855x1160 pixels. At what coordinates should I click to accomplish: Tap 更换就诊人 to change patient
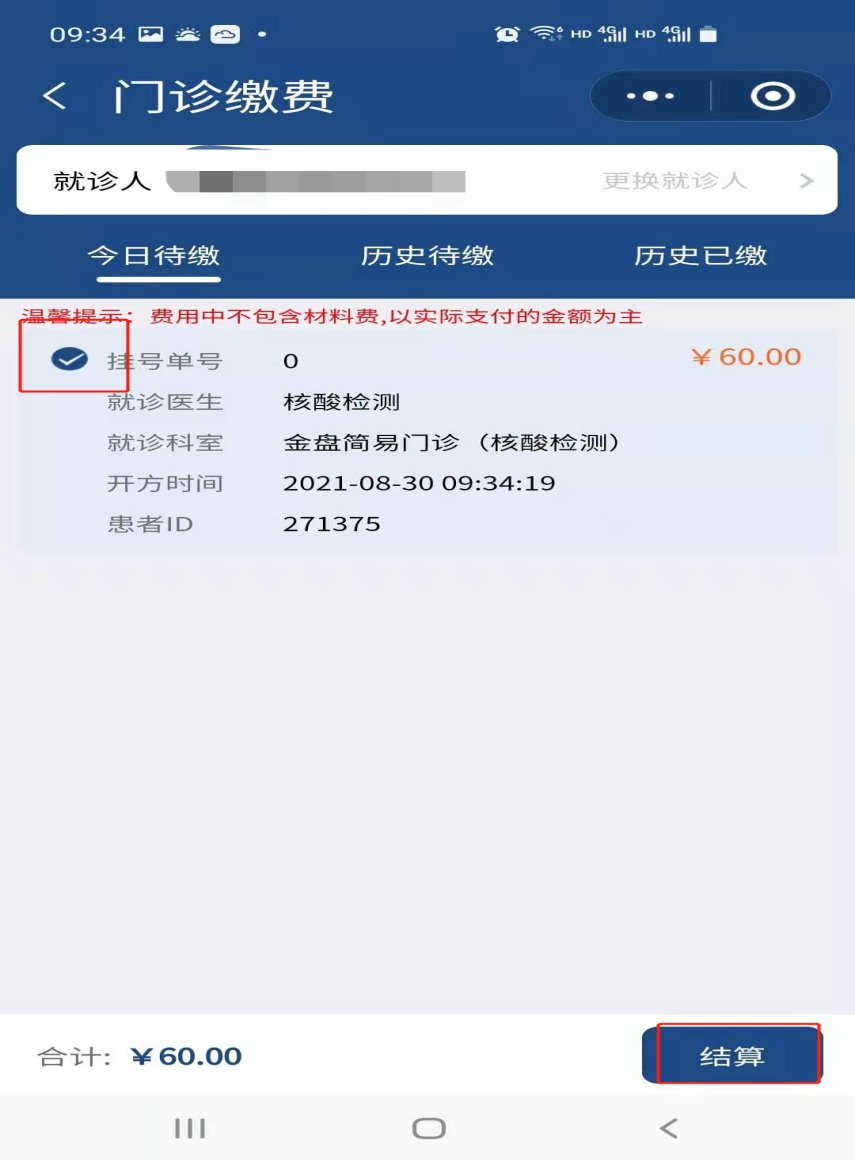(x=706, y=181)
